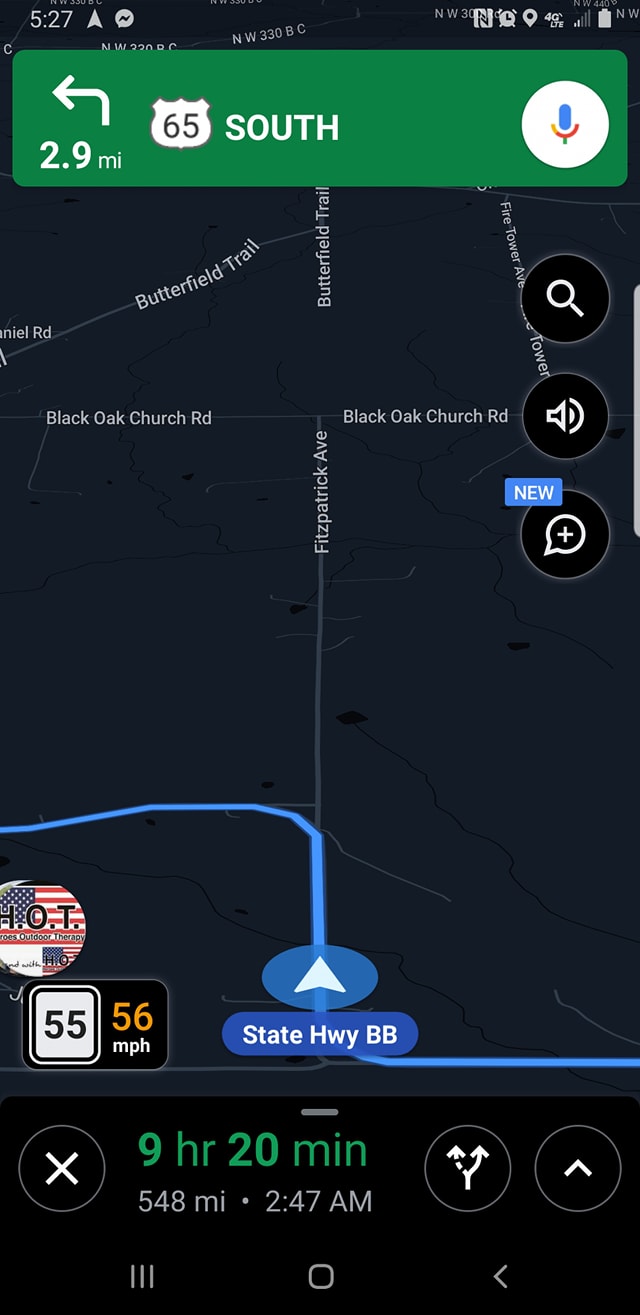Screen dimensions: 640x1315
Task: Add a report to the map
Action: point(565,534)
